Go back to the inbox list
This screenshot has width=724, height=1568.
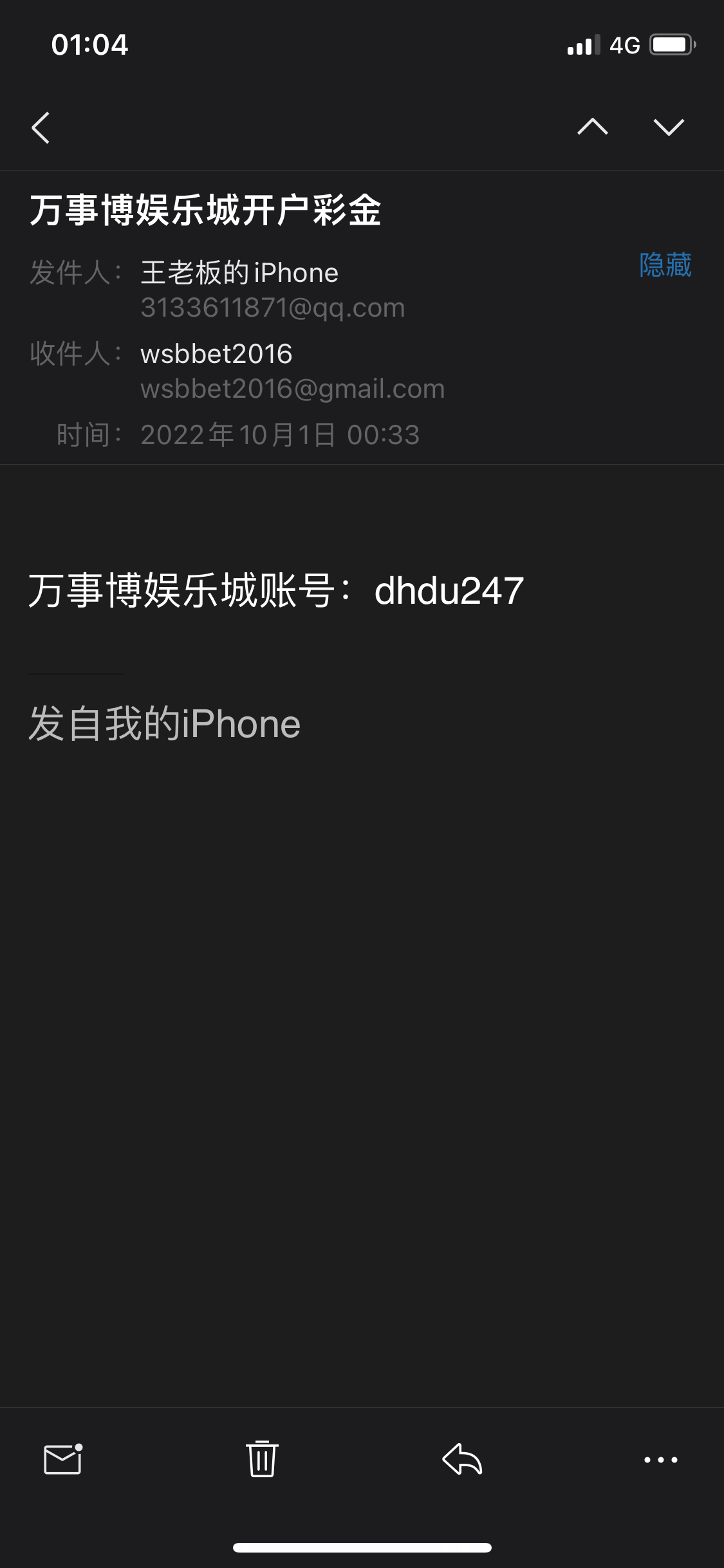tap(41, 127)
